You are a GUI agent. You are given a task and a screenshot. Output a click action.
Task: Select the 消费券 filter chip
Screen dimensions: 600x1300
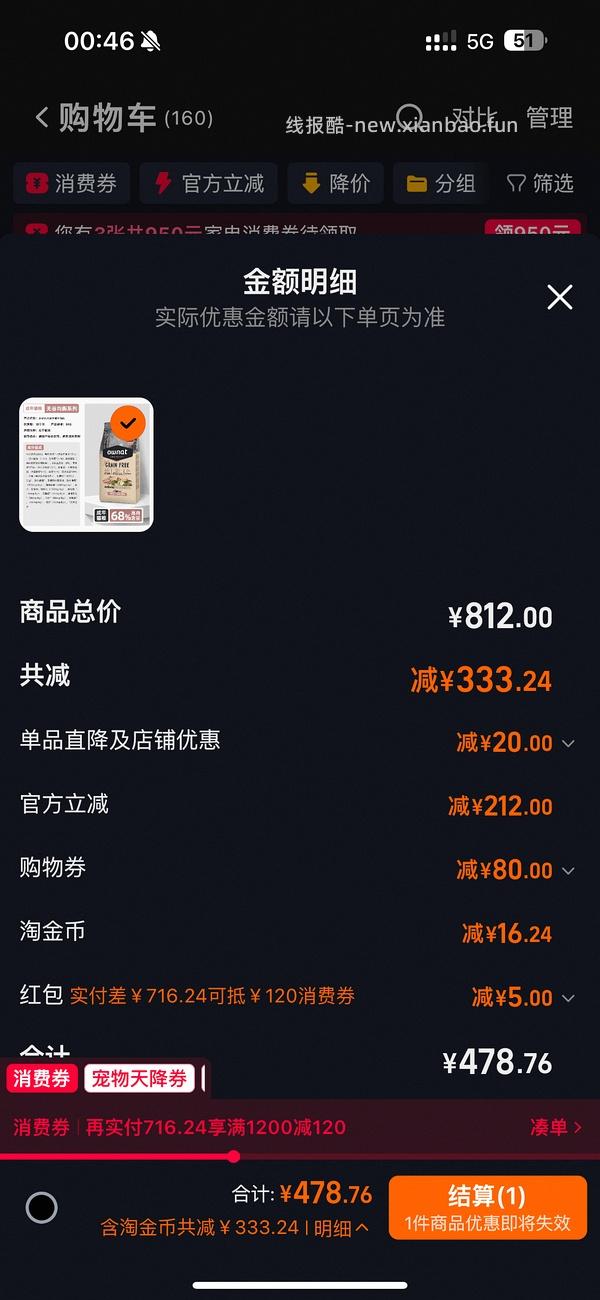click(71, 183)
